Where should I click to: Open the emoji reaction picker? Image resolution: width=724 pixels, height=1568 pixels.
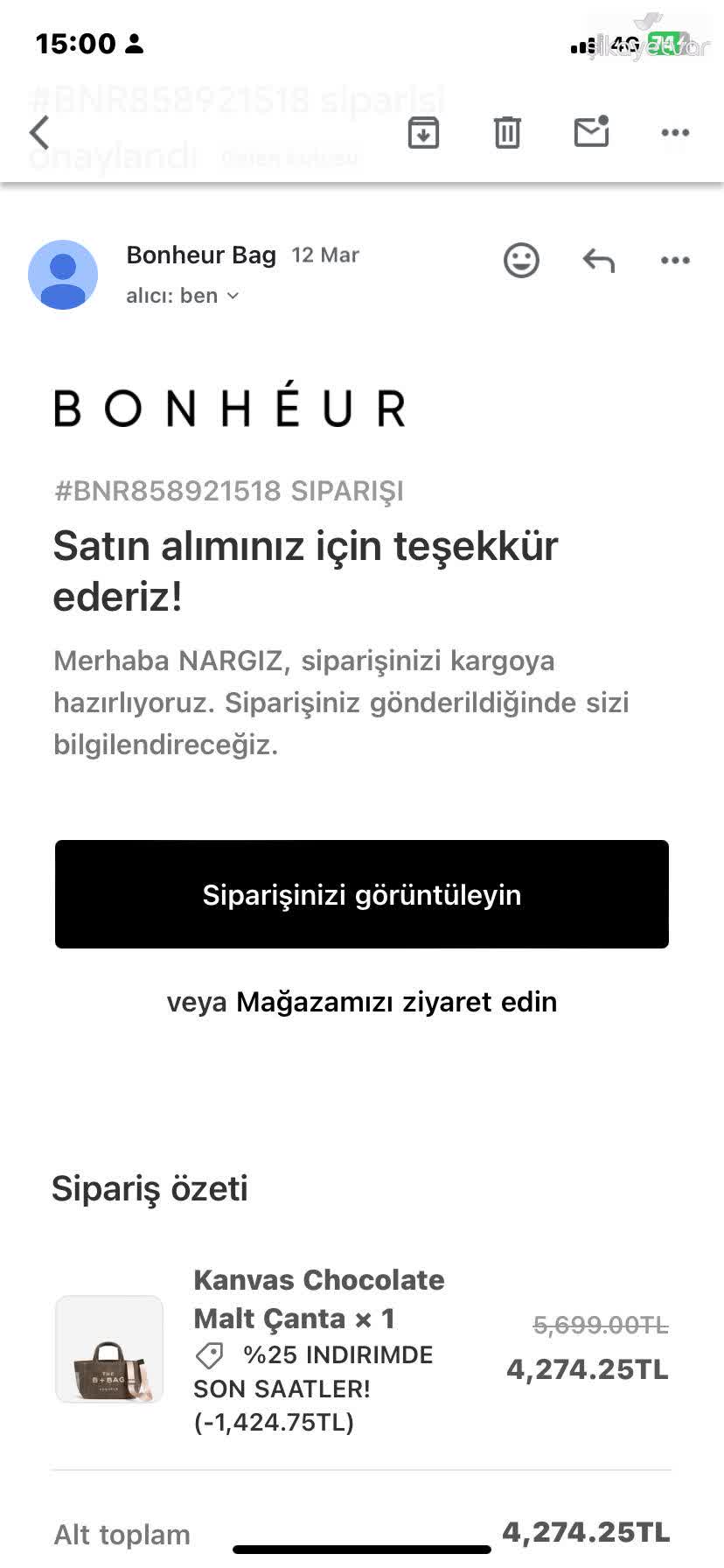pyautogui.click(x=521, y=260)
